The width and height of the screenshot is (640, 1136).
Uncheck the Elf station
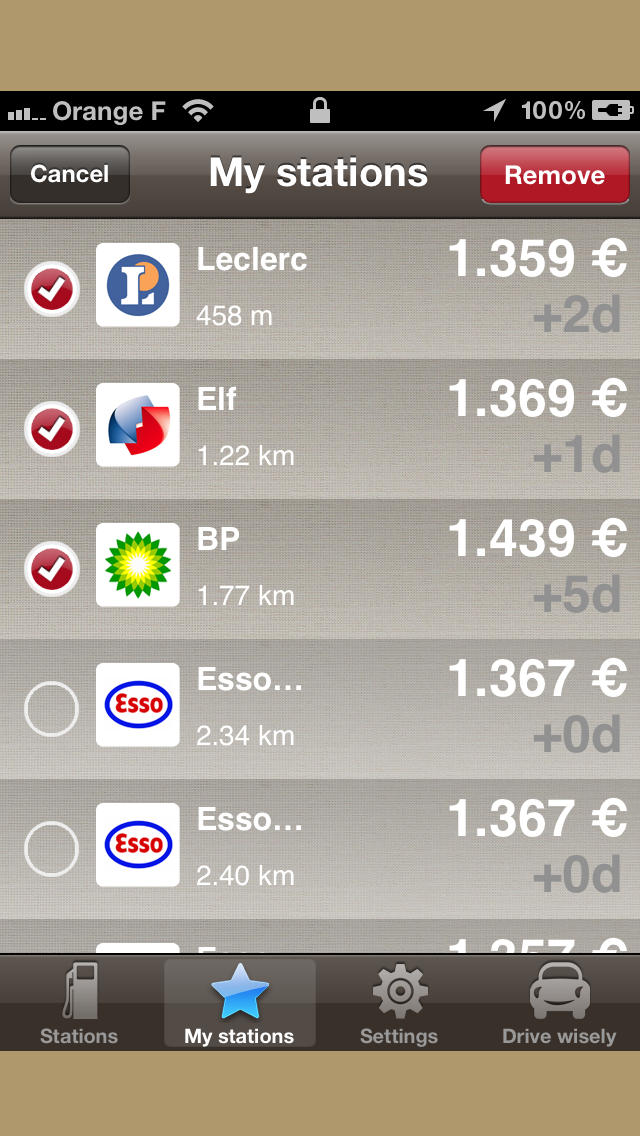[51, 429]
